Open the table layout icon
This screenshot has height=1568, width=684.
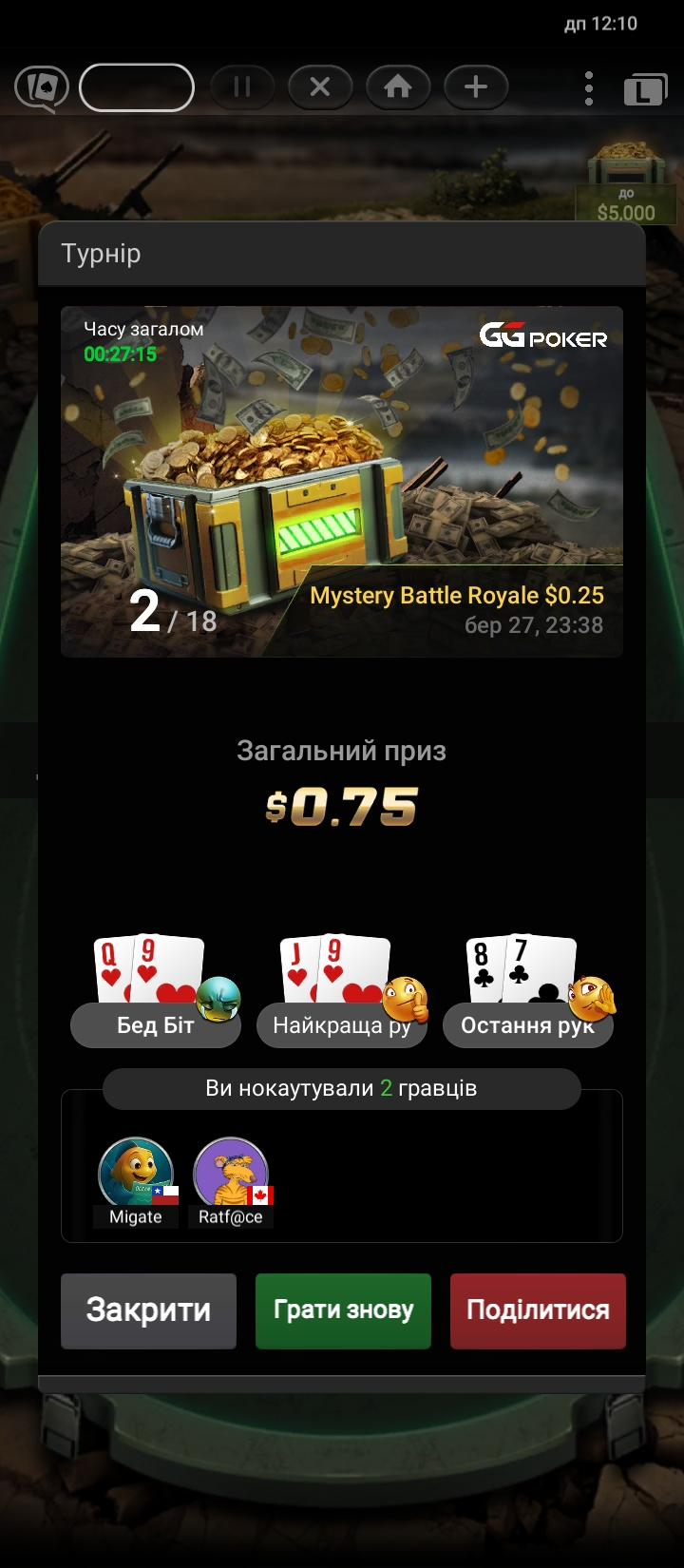[x=644, y=90]
